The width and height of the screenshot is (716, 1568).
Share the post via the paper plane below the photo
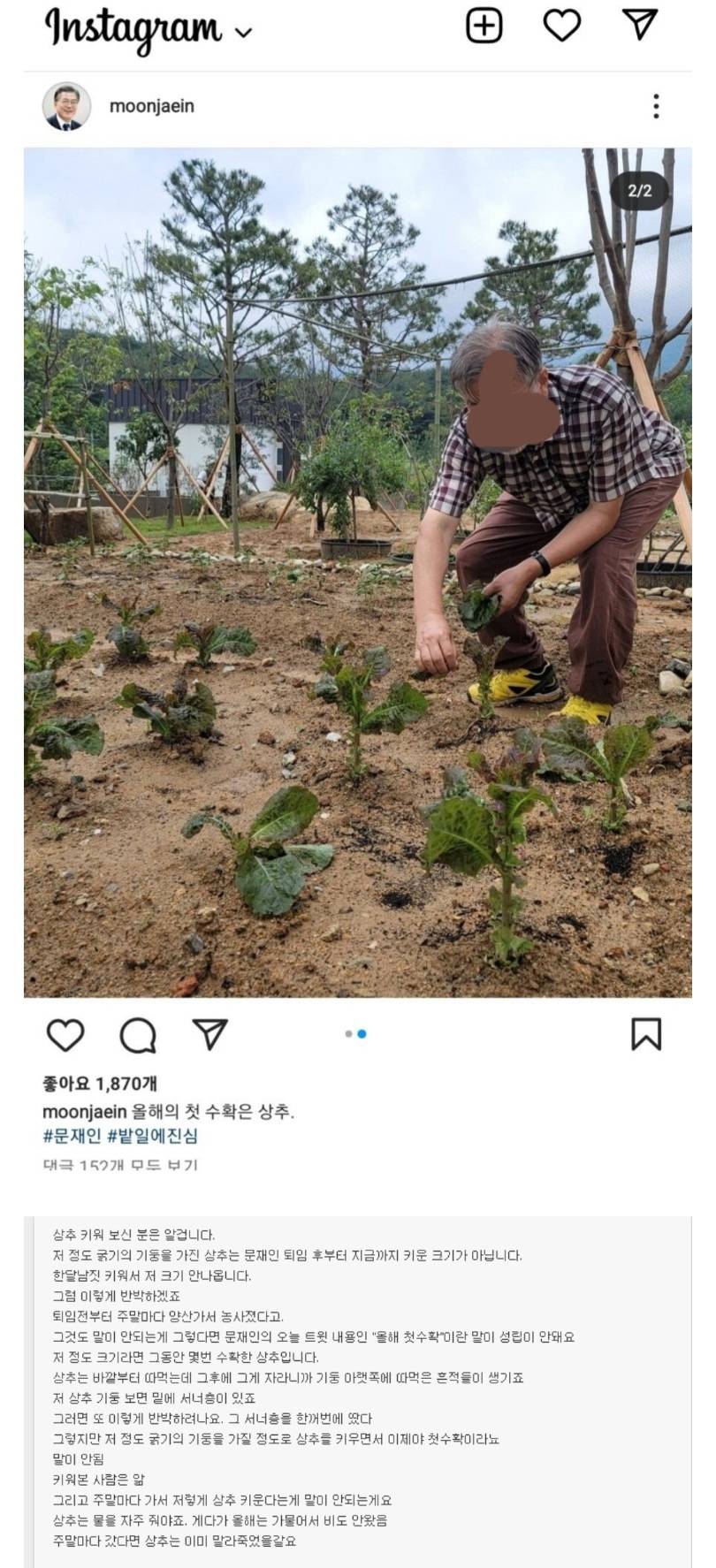(210, 1034)
